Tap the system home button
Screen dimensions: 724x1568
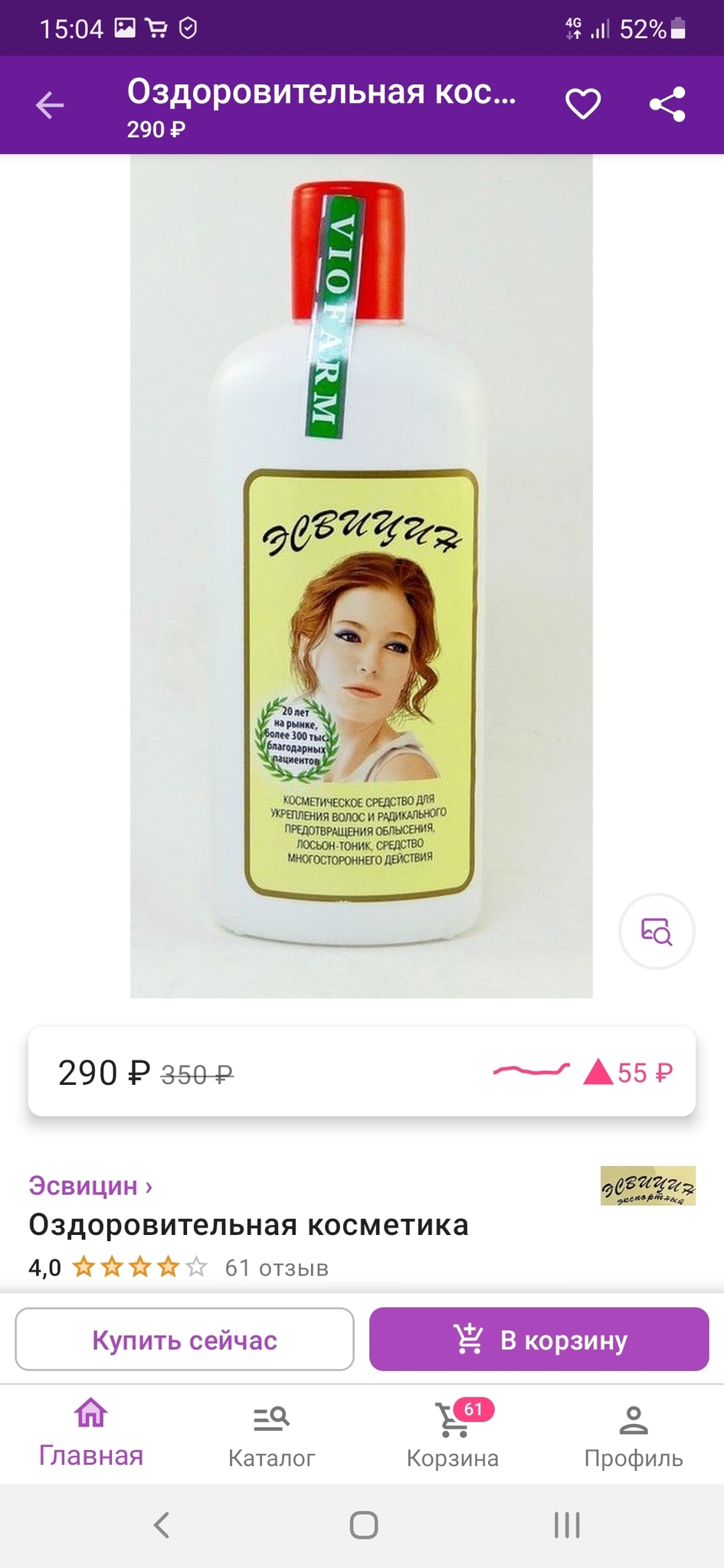[363, 1525]
